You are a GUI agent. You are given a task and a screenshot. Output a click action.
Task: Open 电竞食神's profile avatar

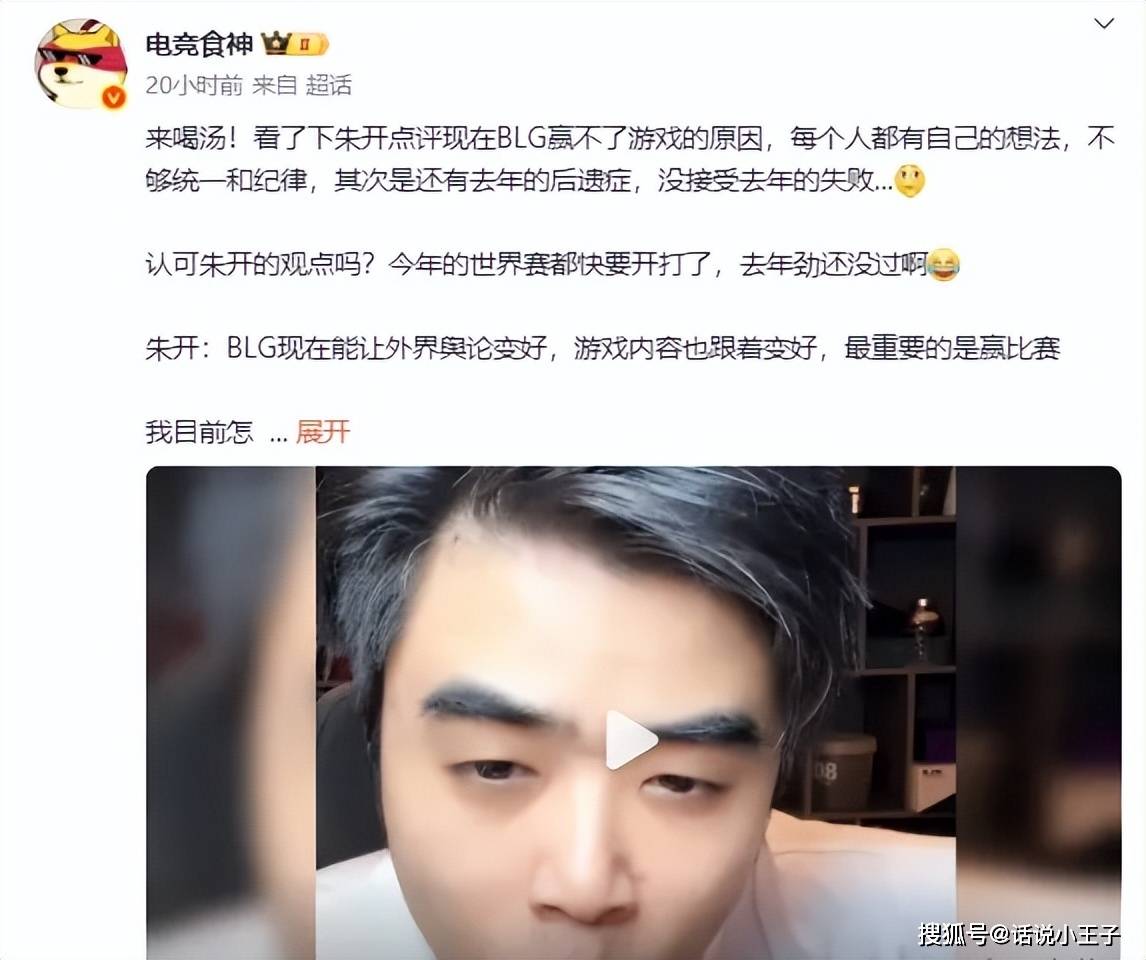(x=80, y=63)
